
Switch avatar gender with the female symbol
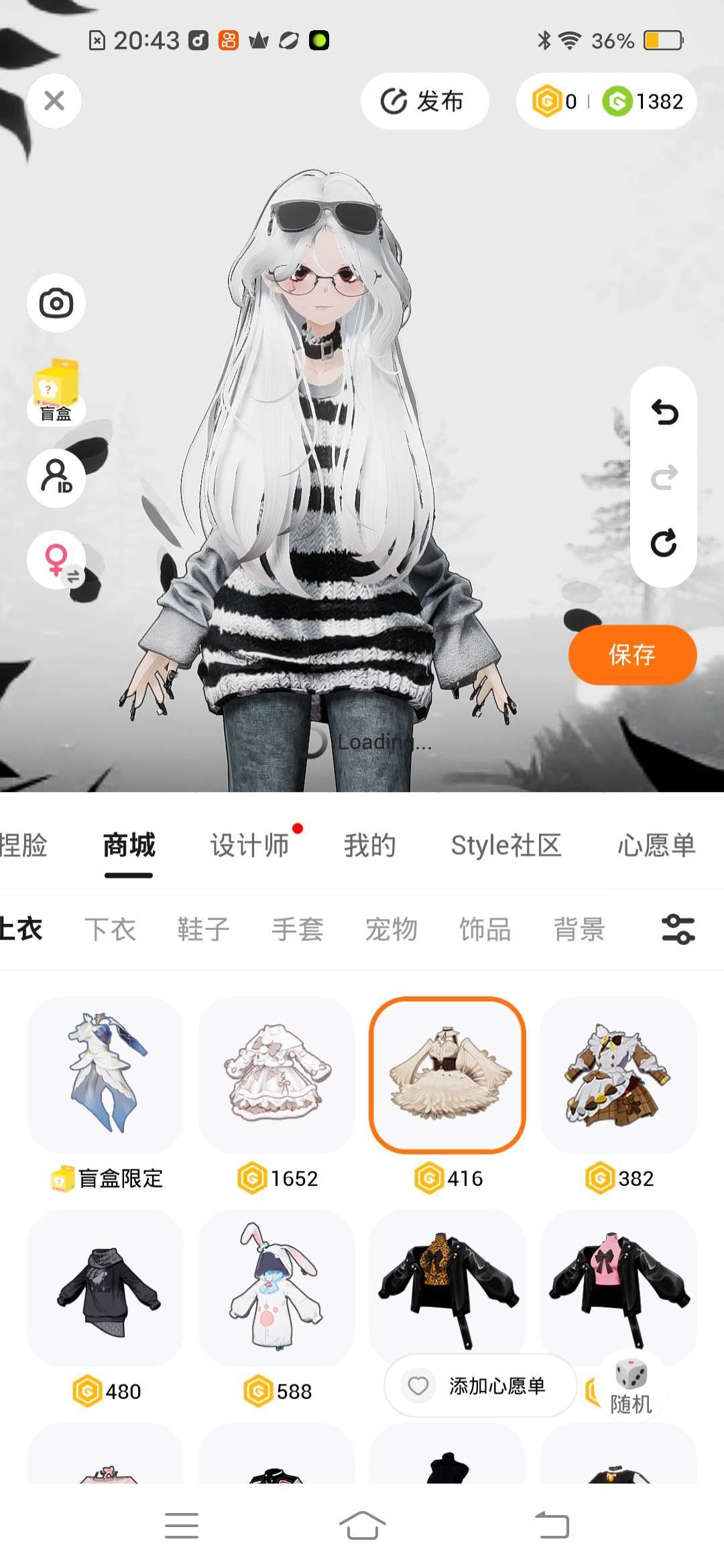tap(56, 560)
